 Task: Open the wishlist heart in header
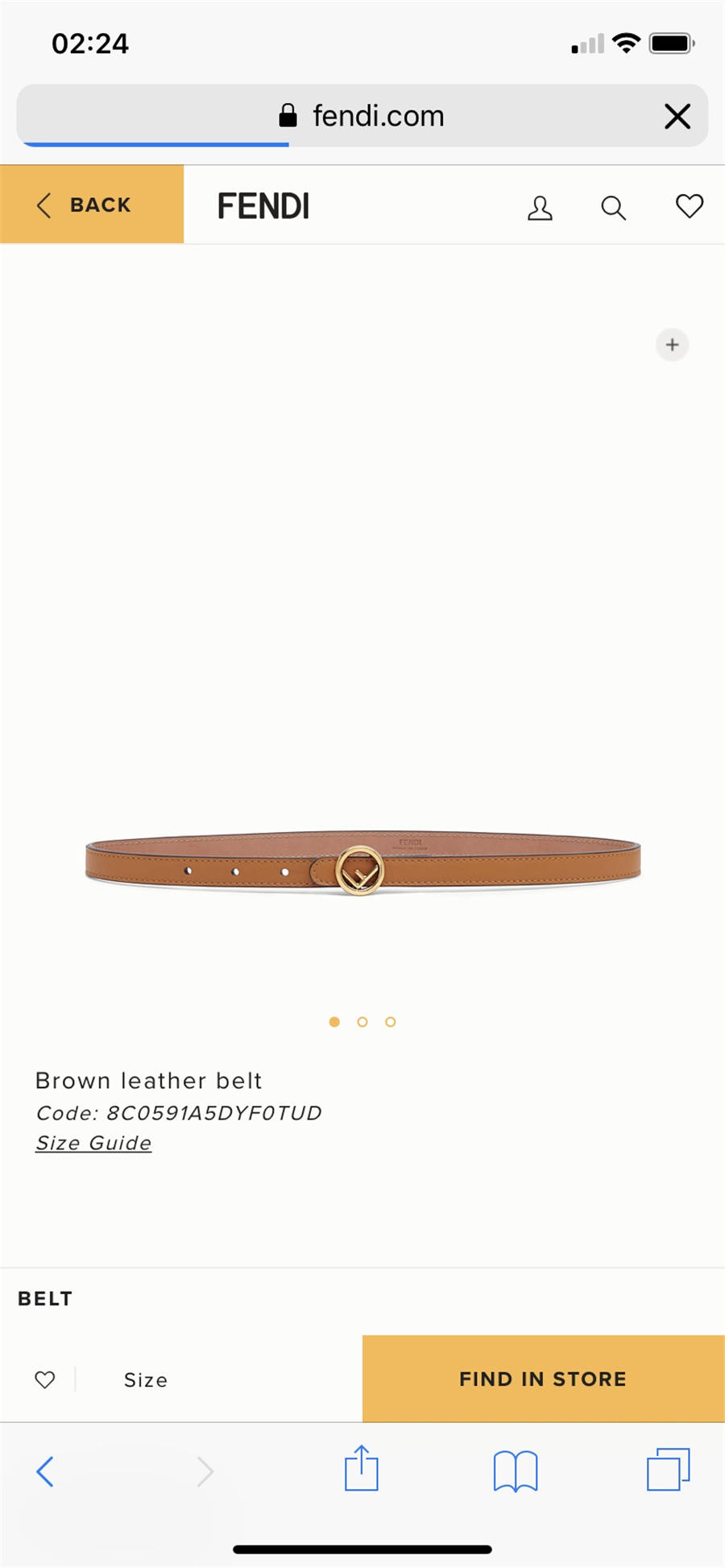click(x=689, y=206)
